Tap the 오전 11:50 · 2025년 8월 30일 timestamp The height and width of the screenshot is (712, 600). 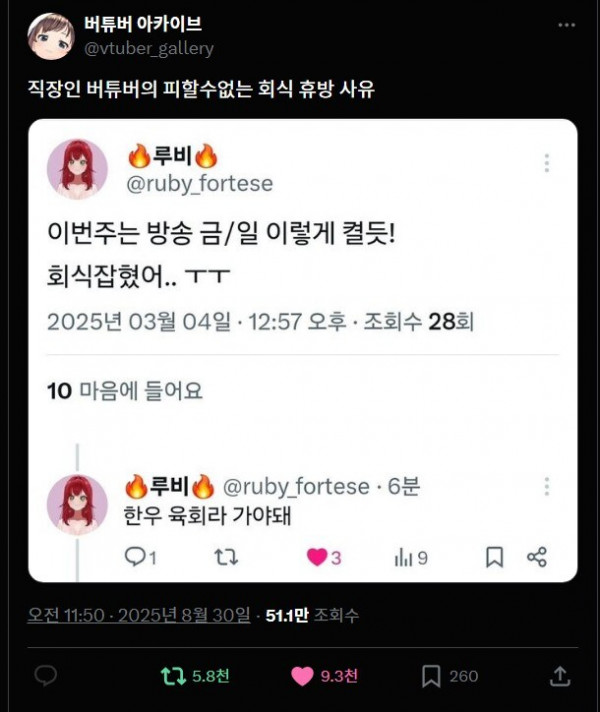[x=139, y=615]
